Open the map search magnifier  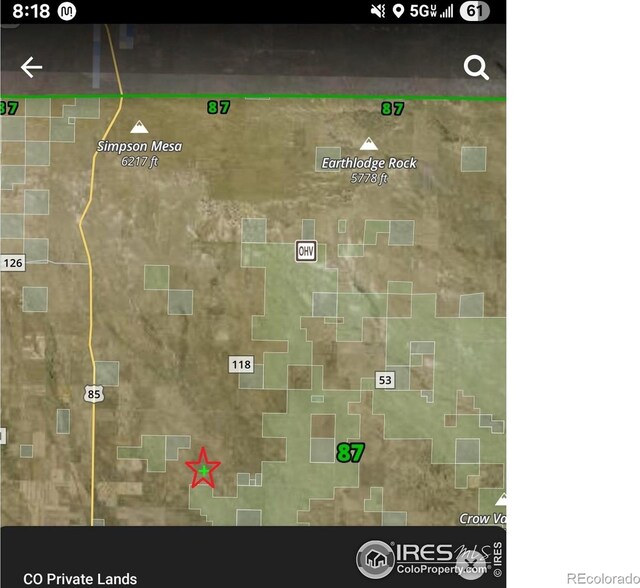(x=476, y=67)
